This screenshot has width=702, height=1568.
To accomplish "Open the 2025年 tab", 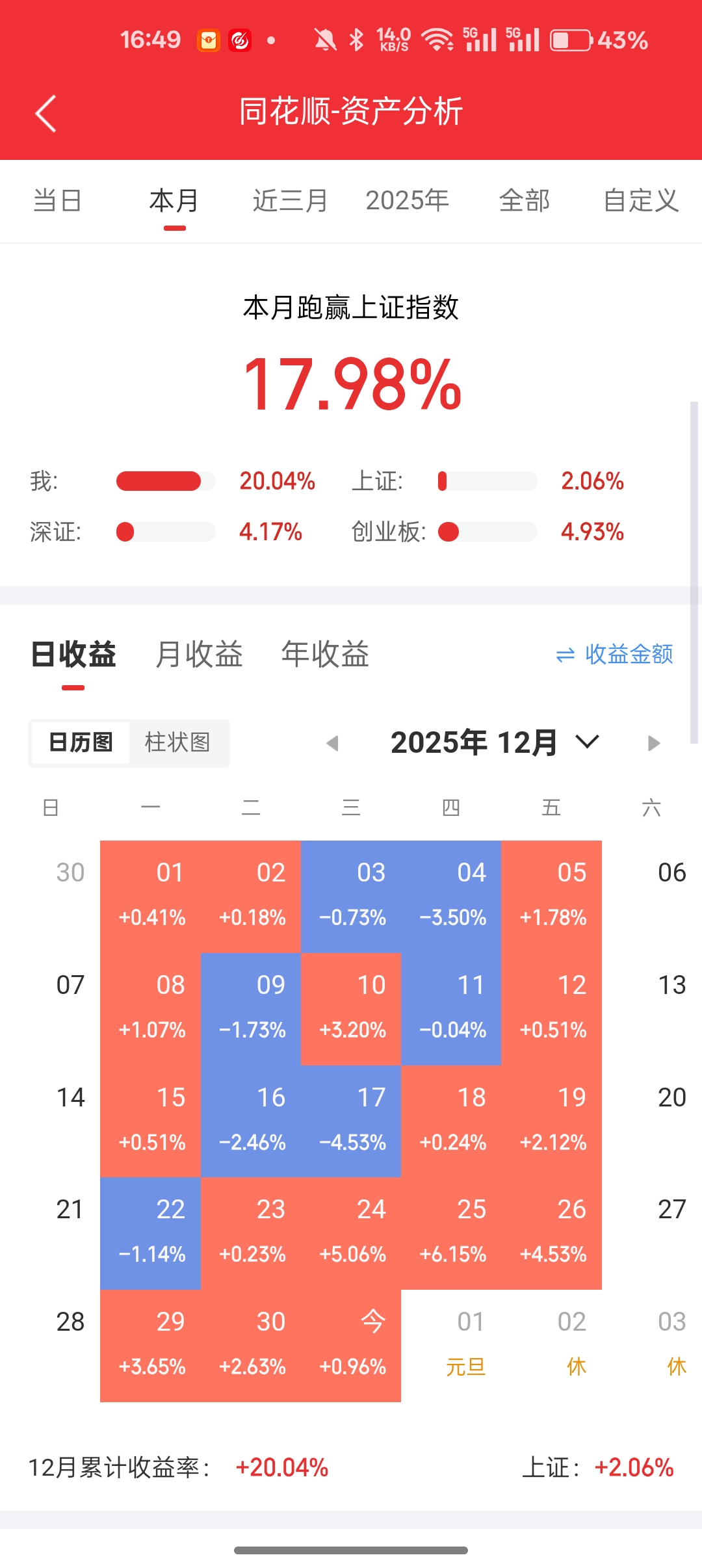I will coord(408,200).
